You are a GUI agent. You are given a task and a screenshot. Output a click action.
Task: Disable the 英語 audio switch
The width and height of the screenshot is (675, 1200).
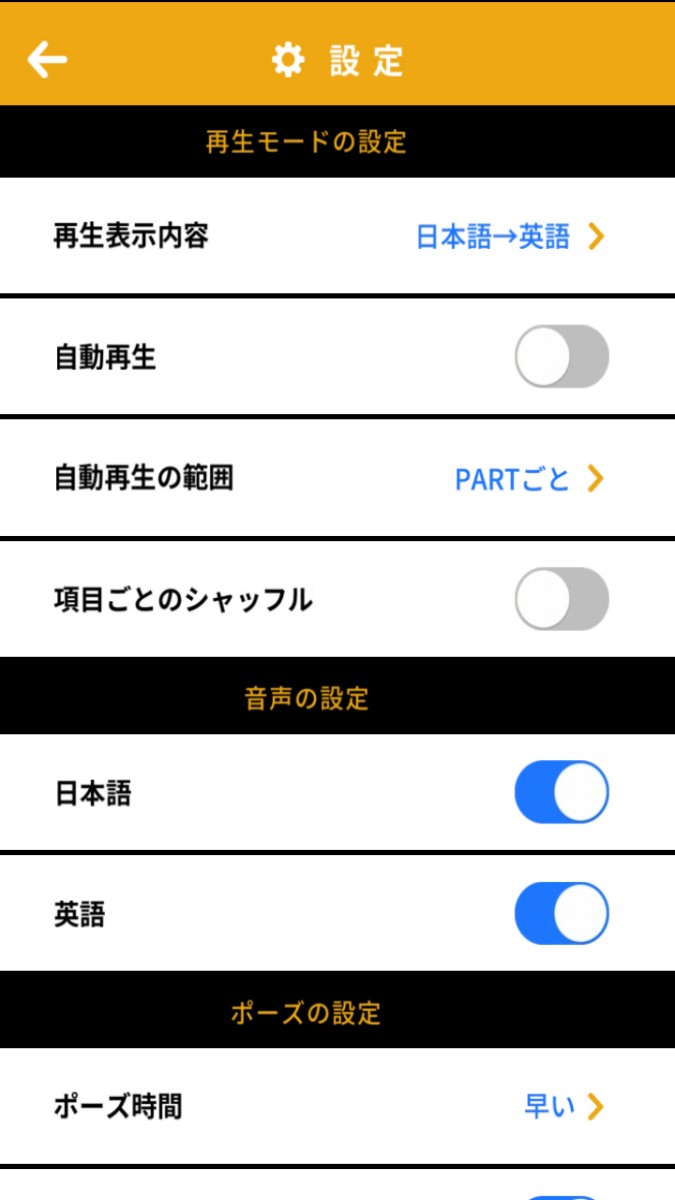tap(562, 914)
